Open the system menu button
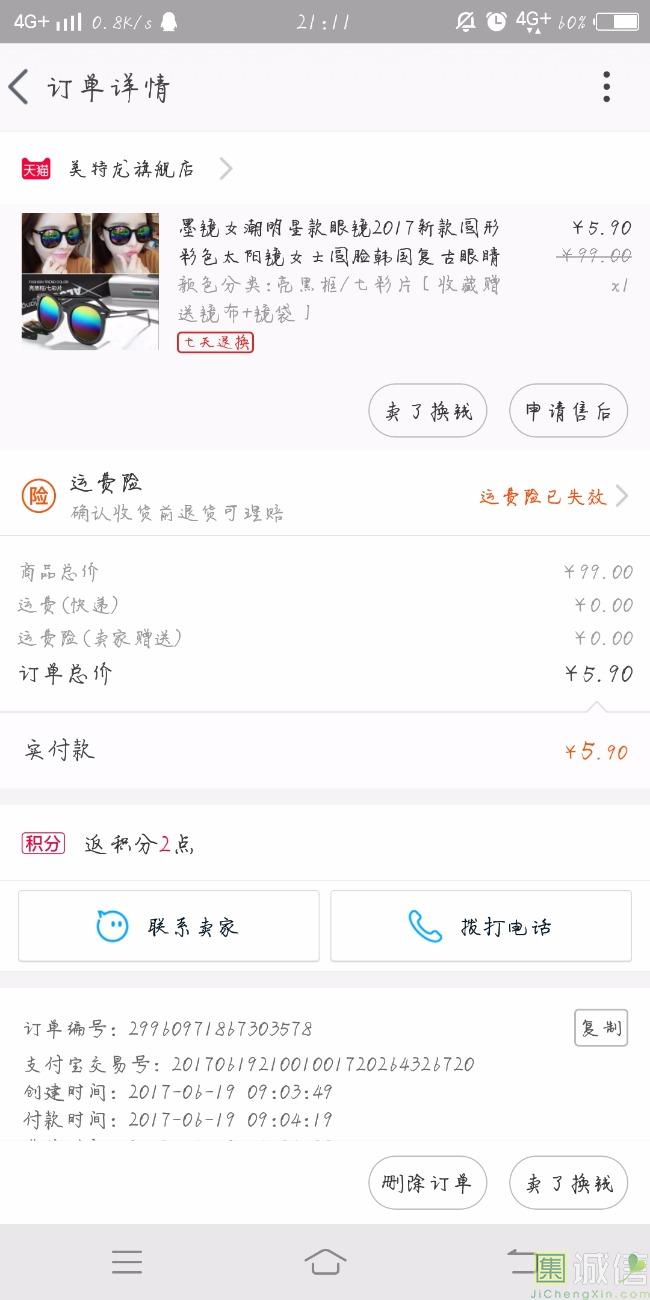The image size is (650, 1300). coord(127,1262)
